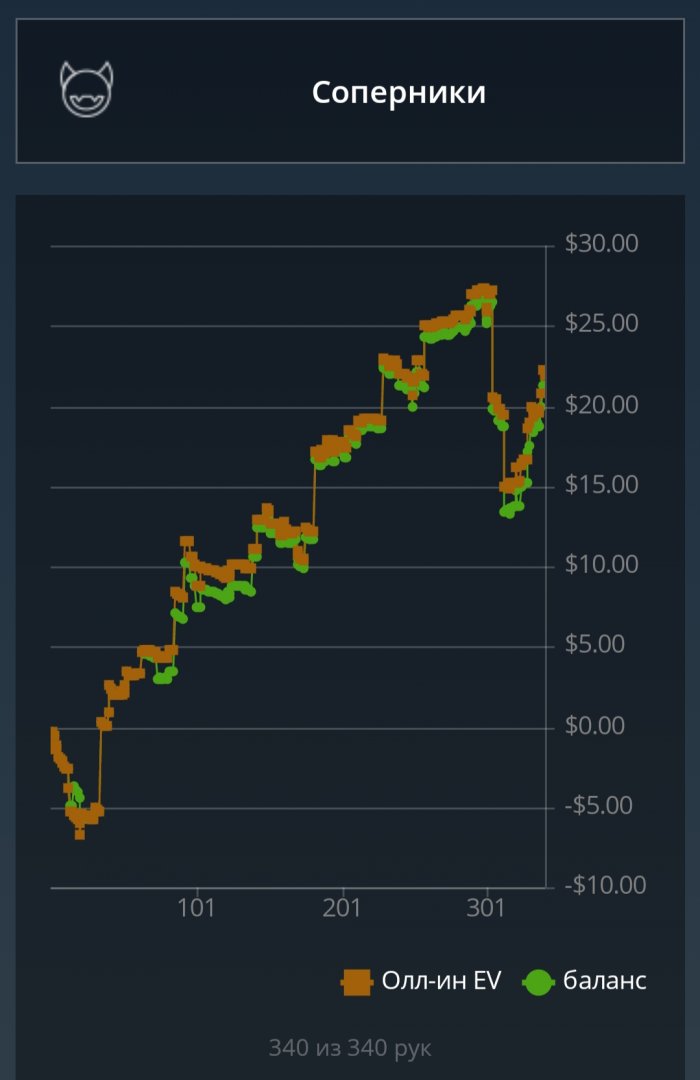This screenshot has height=1080, width=700.
Task: Toggle the баланс series in legend
Action: tap(586, 981)
